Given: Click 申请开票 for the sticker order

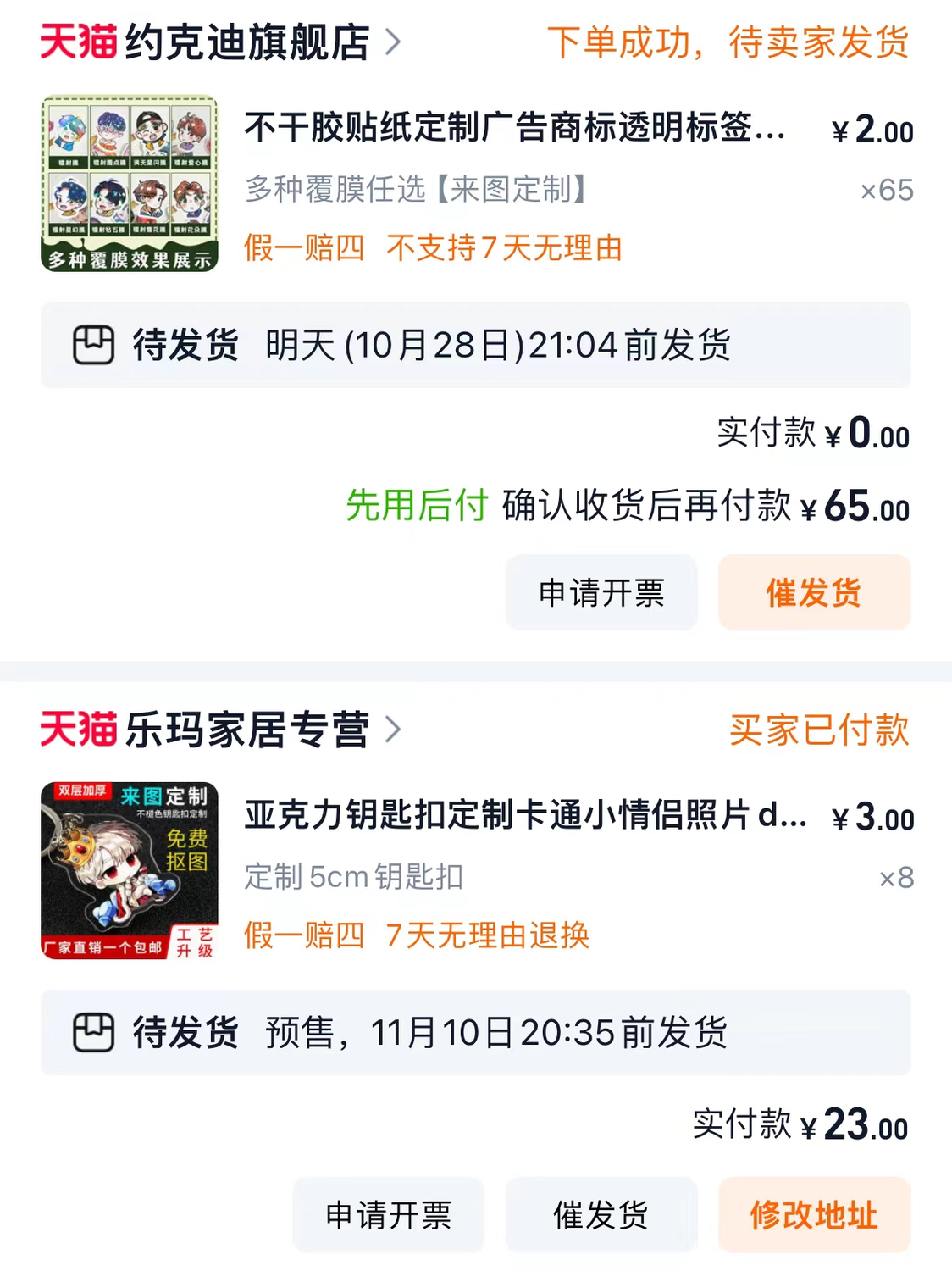Looking at the screenshot, I should (x=601, y=593).
